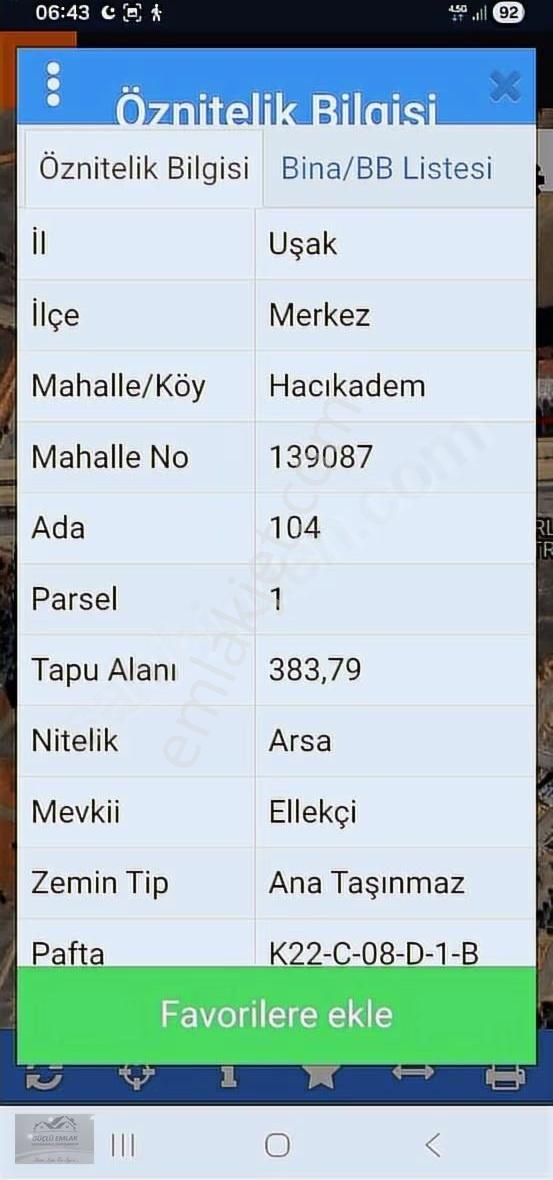Viewport: 553px width, 1180px height.
Task: Tap the Favorilere ekle button
Action: tap(276, 1014)
